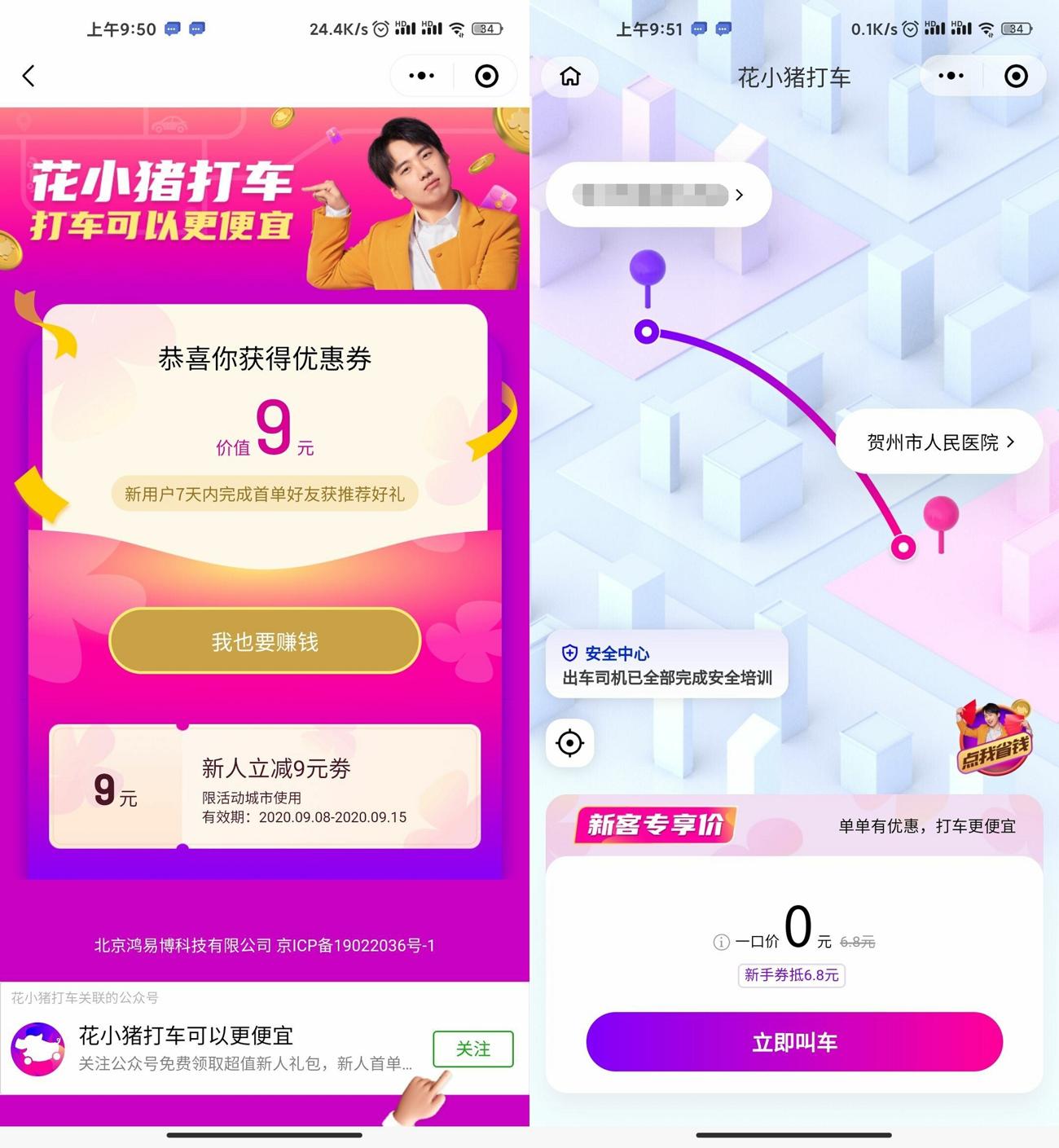This screenshot has width=1059, height=1148.
Task: Open the mini-program menu on the coupon page
Action: [421, 77]
